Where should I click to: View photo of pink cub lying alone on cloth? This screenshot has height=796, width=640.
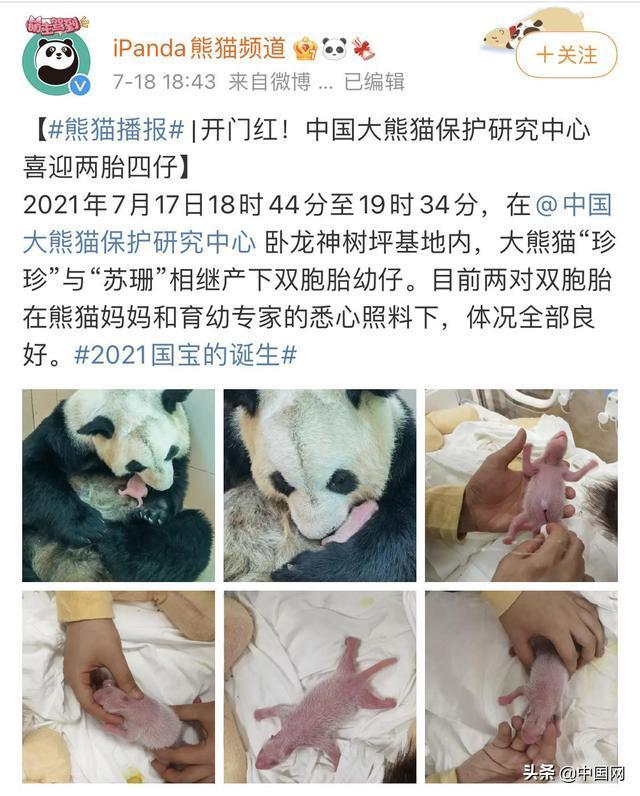click(x=319, y=686)
